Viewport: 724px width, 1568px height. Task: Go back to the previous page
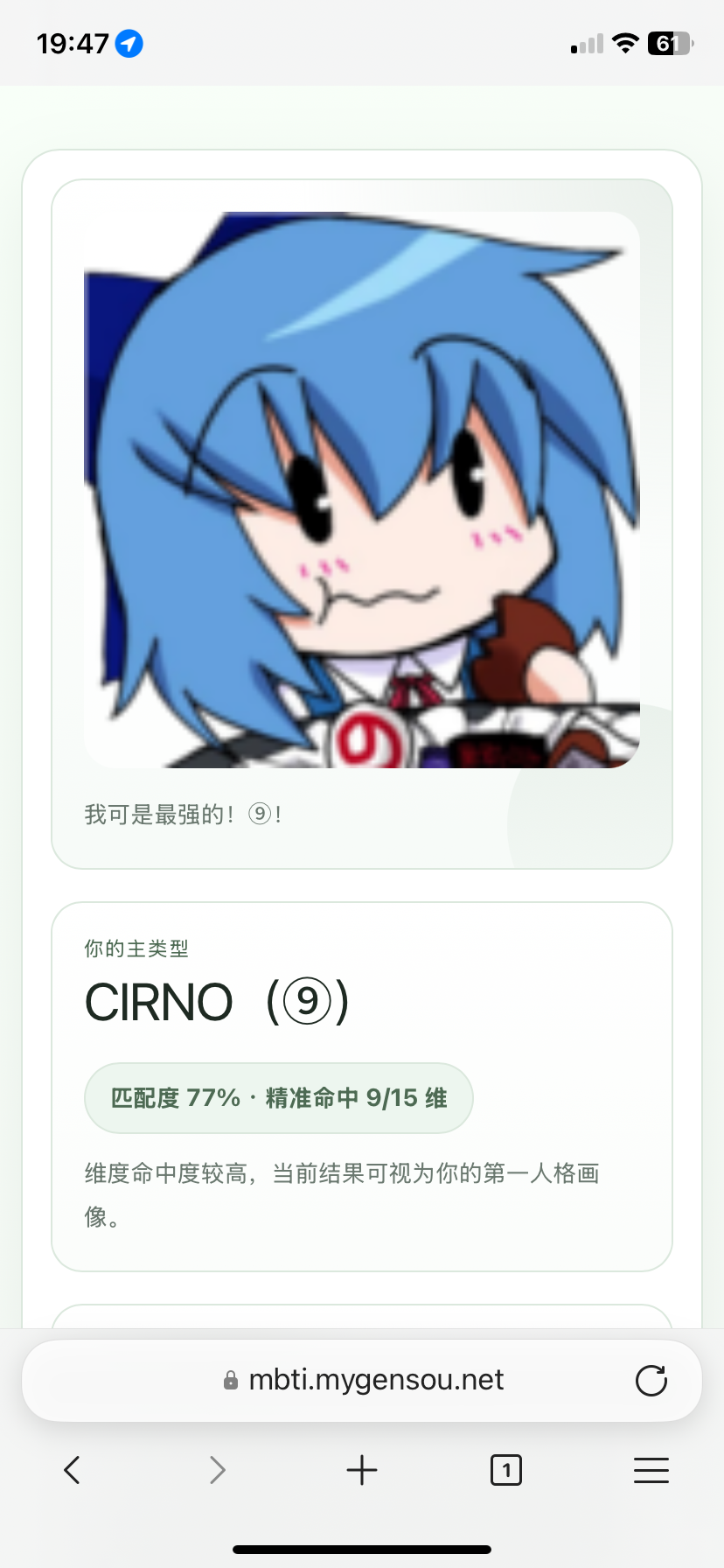73,1470
